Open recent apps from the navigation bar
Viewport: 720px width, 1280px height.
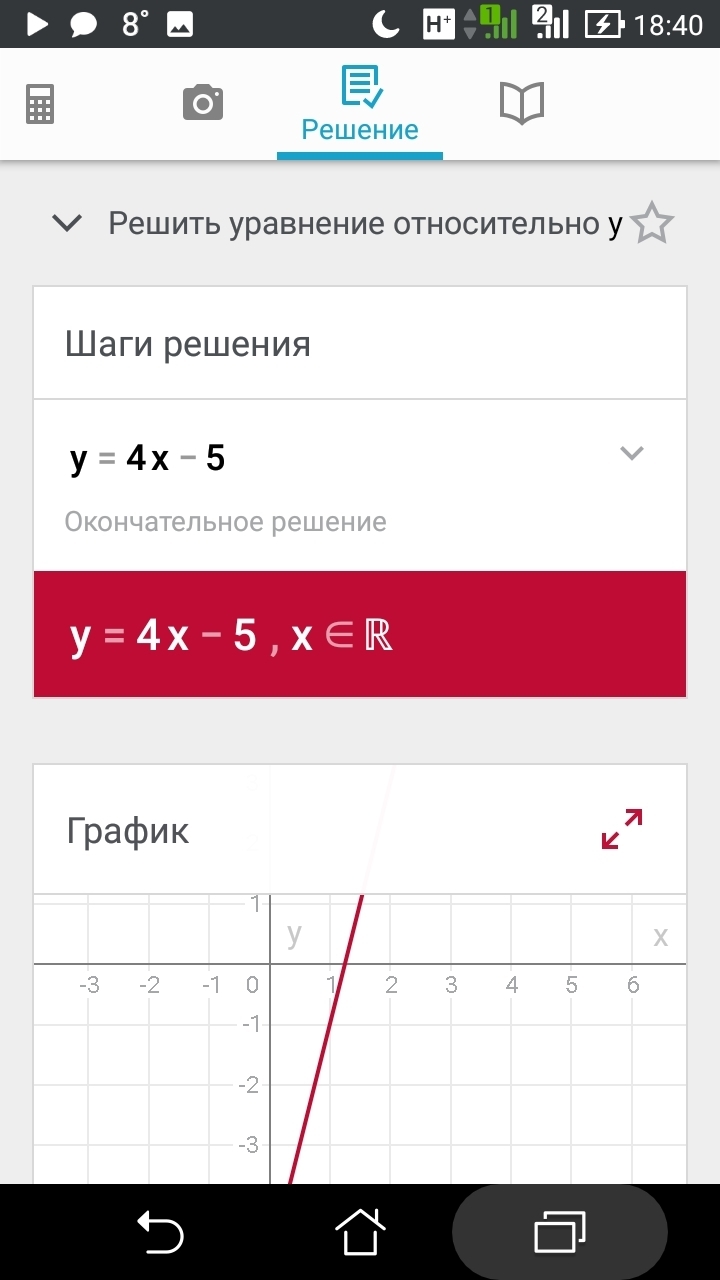[x=560, y=1232]
